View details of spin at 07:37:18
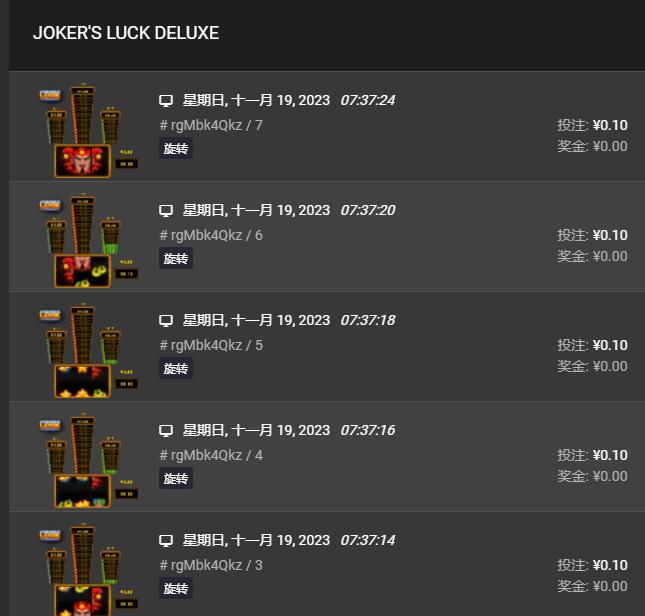This screenshot has width=645, height=616. coord(211,345)
